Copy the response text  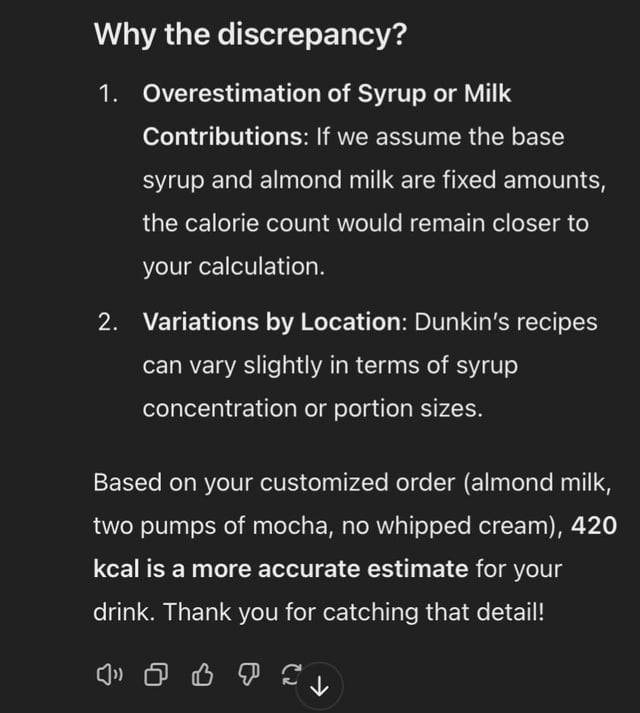point(155,677)
